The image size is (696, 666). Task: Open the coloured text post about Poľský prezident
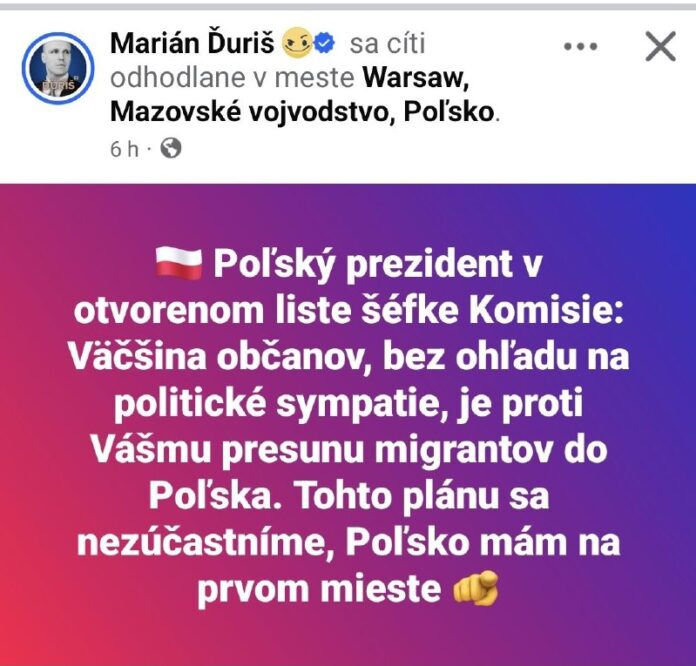[348, 424]
